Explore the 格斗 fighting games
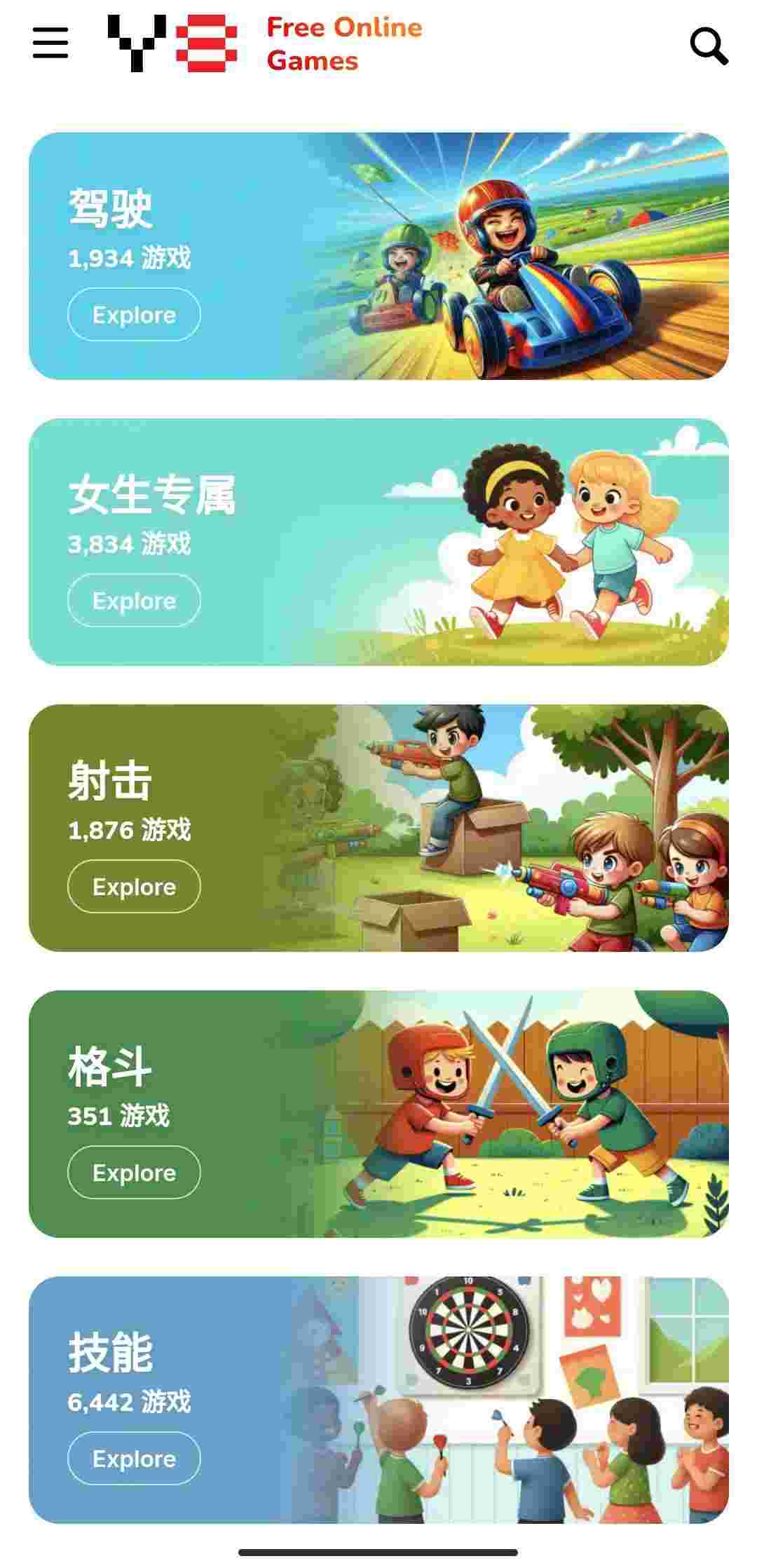Image resolution: width=757 pixels, height=1568 pixels. pos(134,1173)
